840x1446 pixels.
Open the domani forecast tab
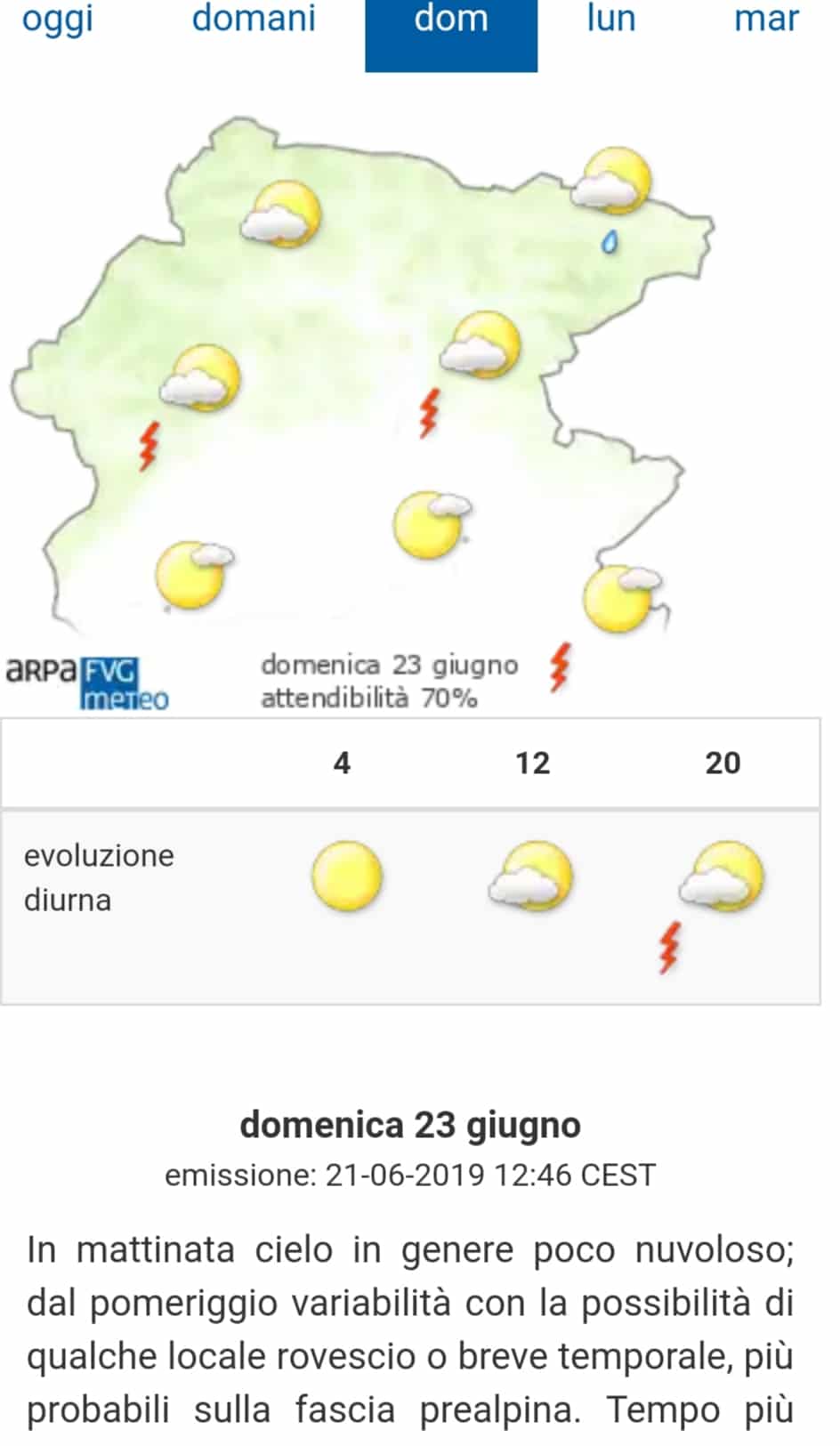(254, 20)
